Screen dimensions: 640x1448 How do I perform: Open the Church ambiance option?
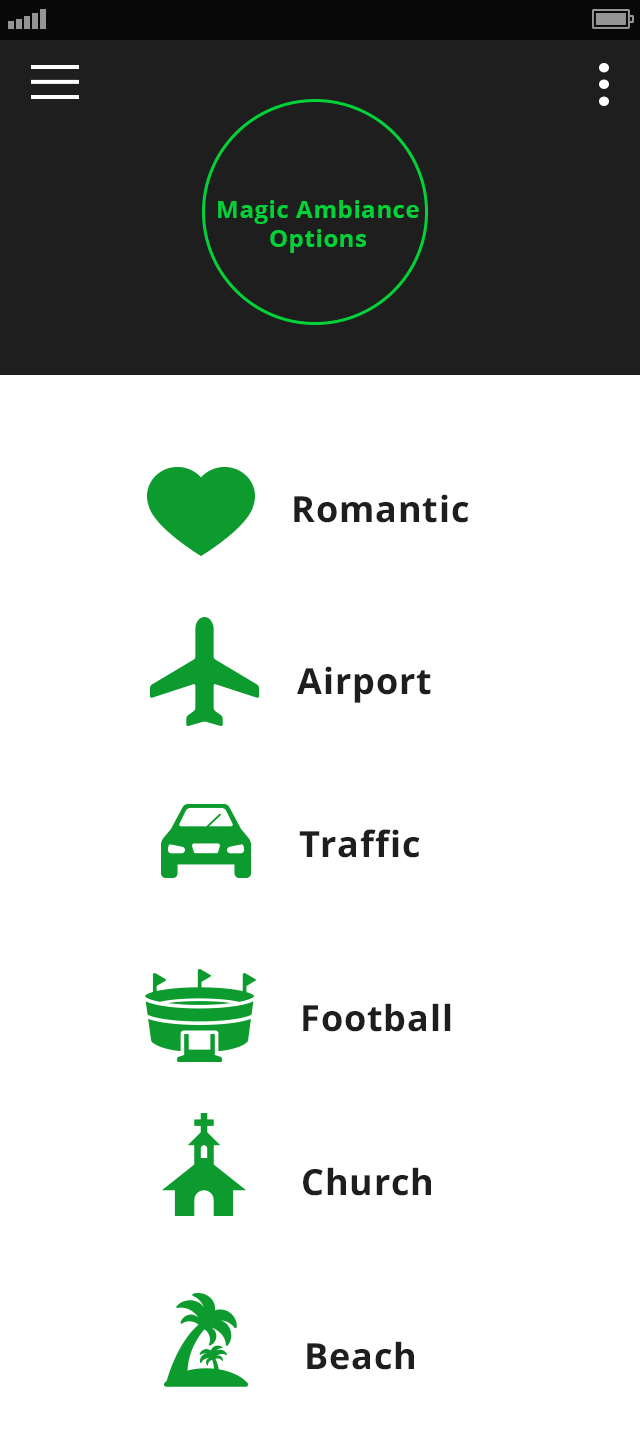(366, 1182)
